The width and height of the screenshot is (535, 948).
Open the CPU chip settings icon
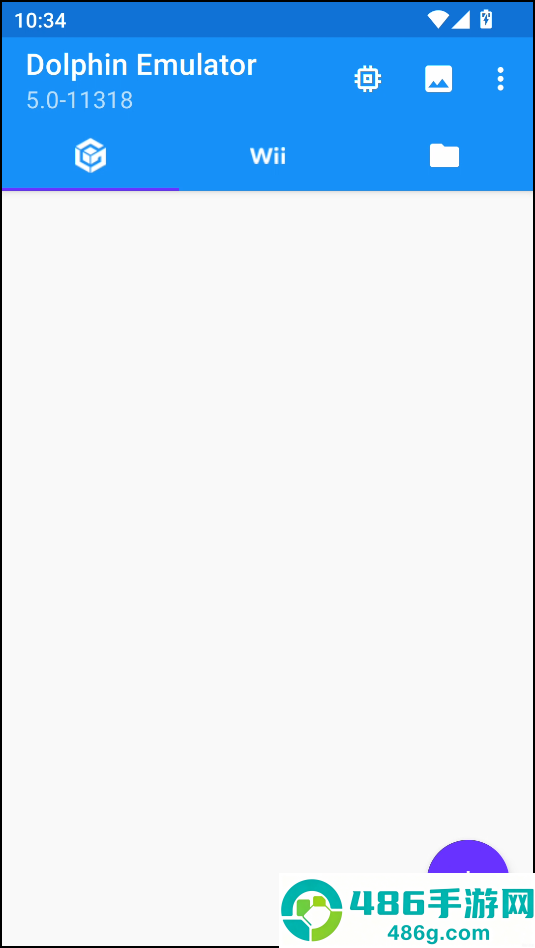point(367,79)
